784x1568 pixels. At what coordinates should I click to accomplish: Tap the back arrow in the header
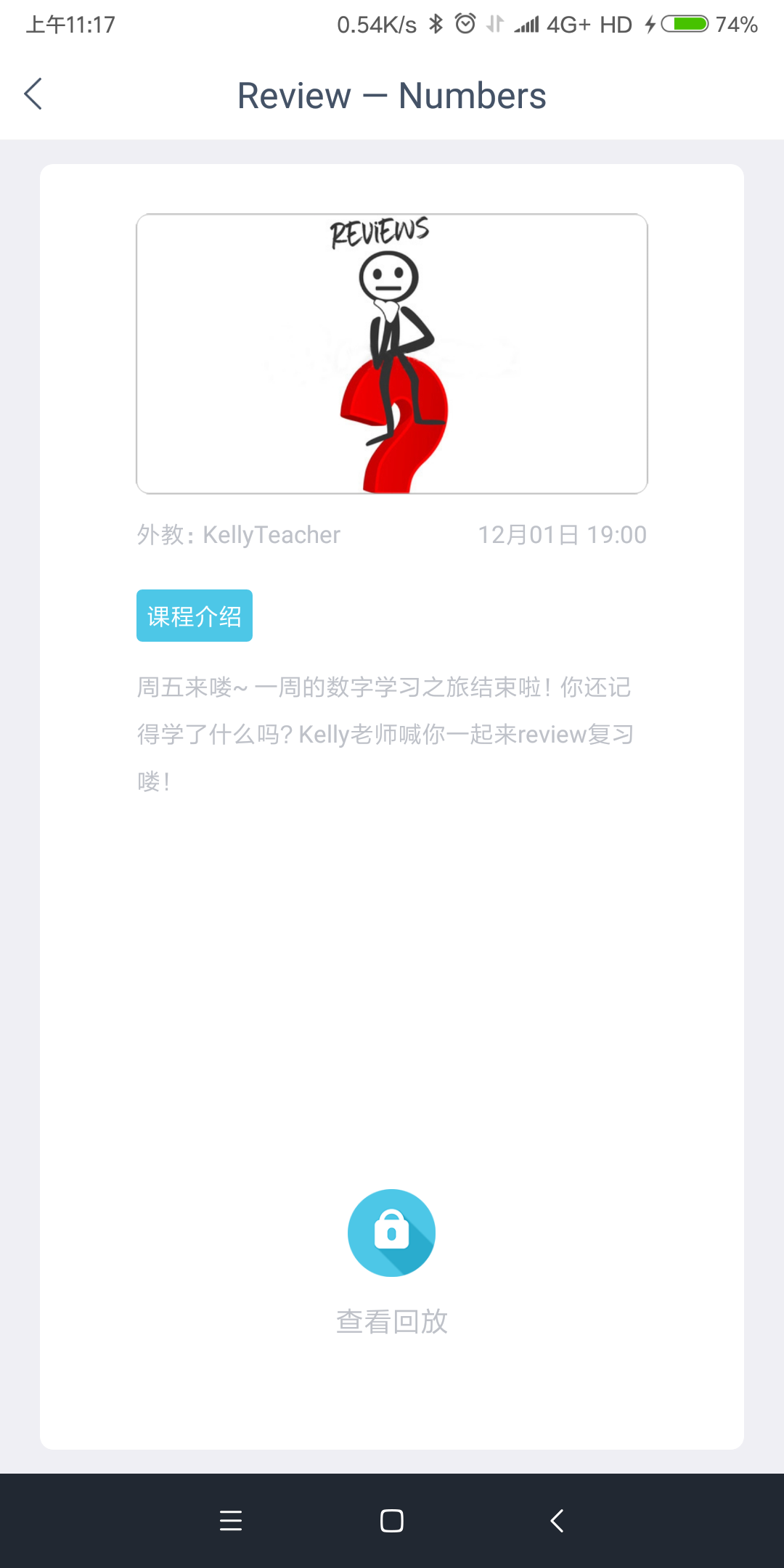(x=33, y=94)
